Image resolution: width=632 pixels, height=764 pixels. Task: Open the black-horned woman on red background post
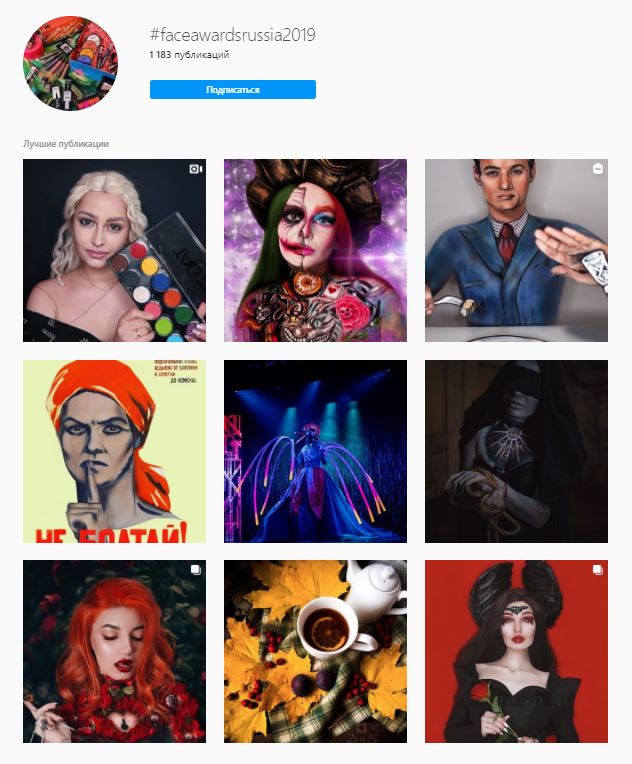pos(516,651)
